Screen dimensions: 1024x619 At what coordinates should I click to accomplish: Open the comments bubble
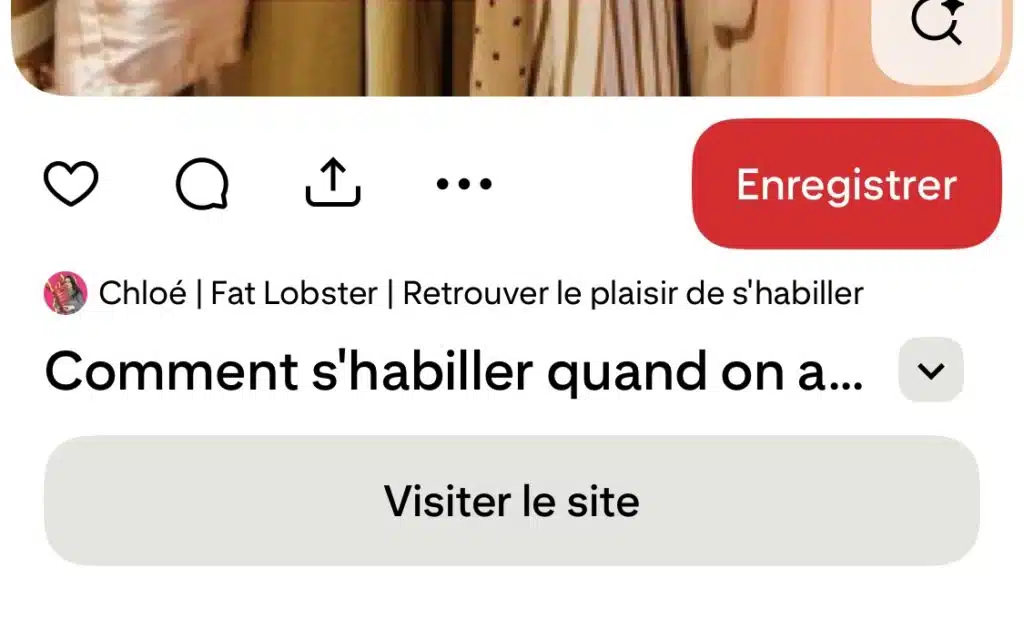coord(202,184)
